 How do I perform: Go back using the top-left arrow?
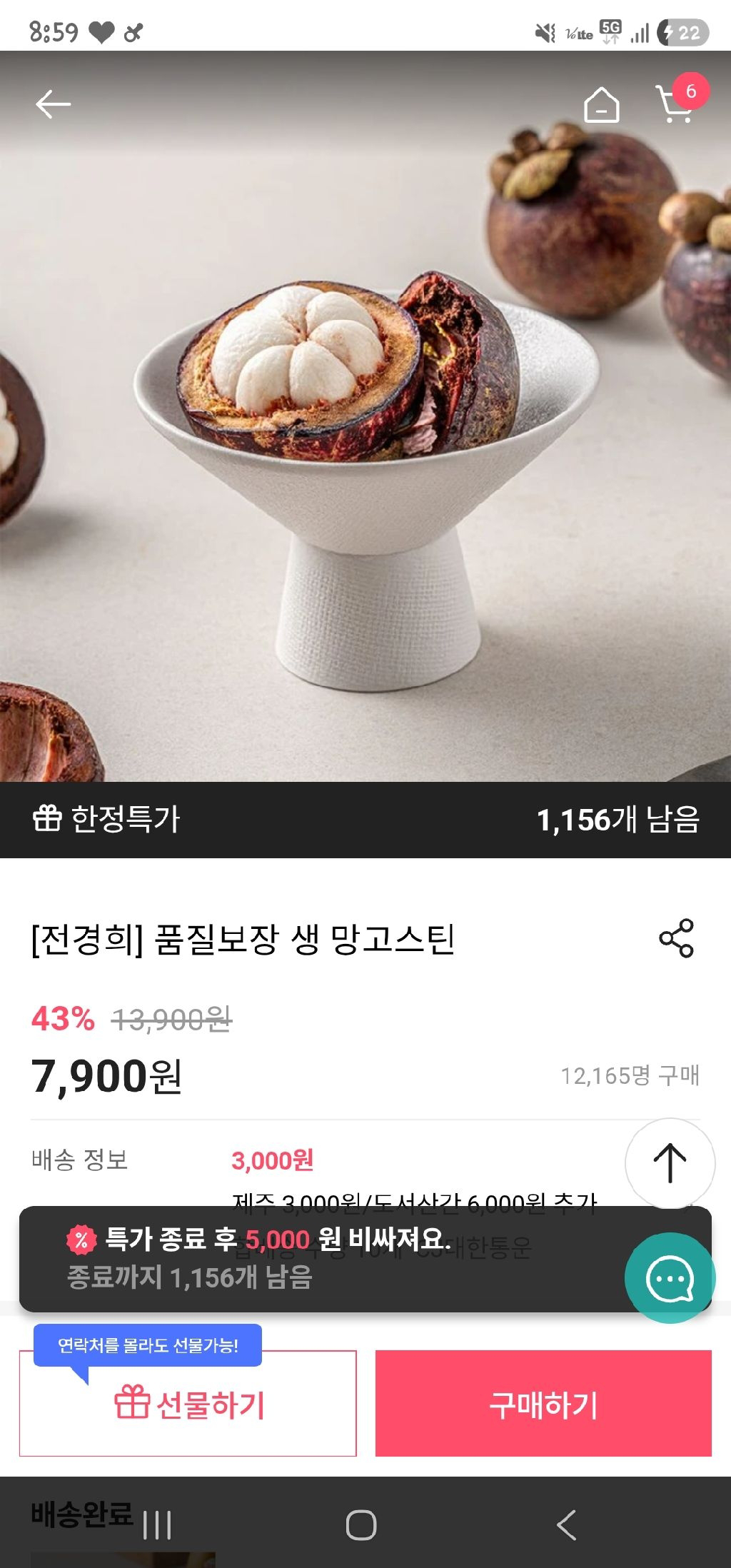[54, 105]
